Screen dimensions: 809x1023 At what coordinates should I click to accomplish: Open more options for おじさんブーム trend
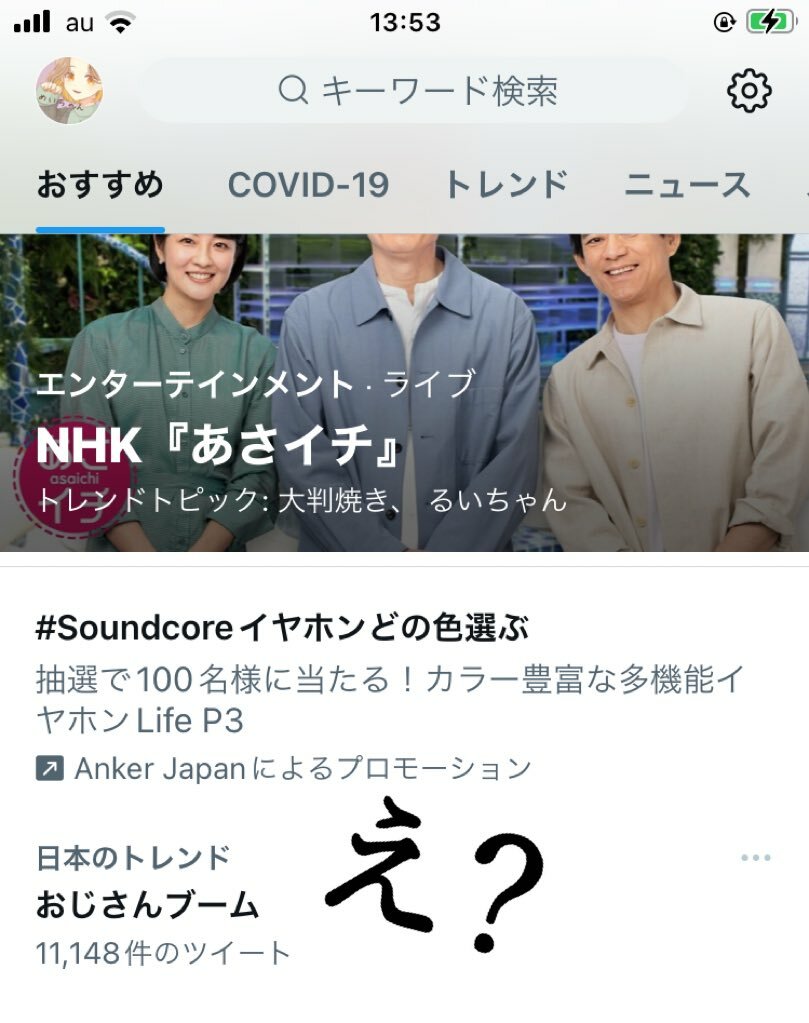point(755,858)
